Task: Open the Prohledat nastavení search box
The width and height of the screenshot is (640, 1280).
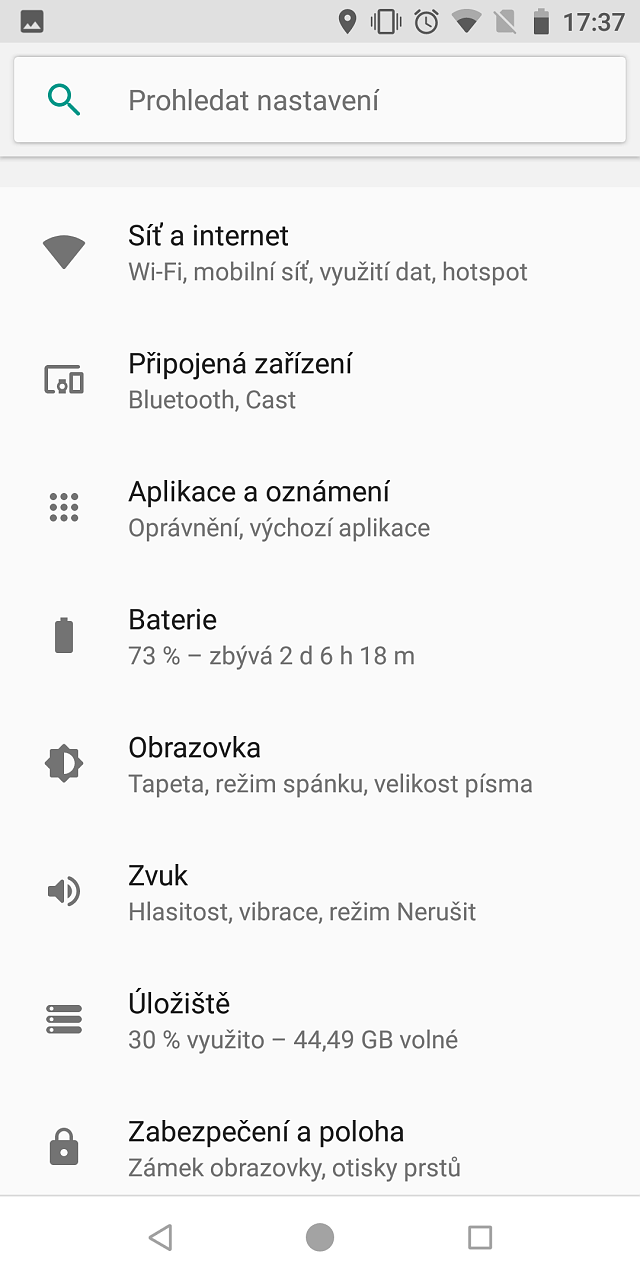Action: [x=320, y=100]
